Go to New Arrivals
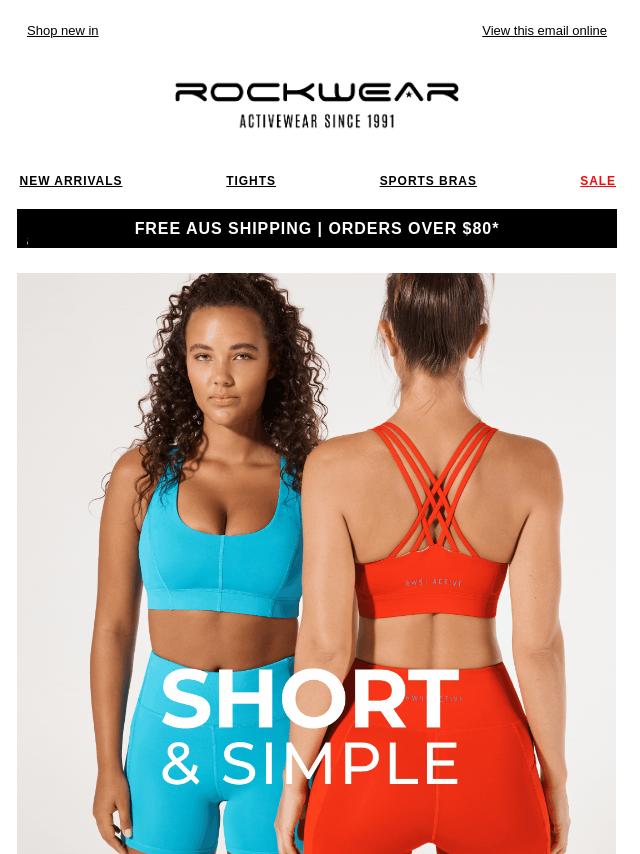This screenshot has height=854, width=640. pyautogui.click(x=71, y=181)
